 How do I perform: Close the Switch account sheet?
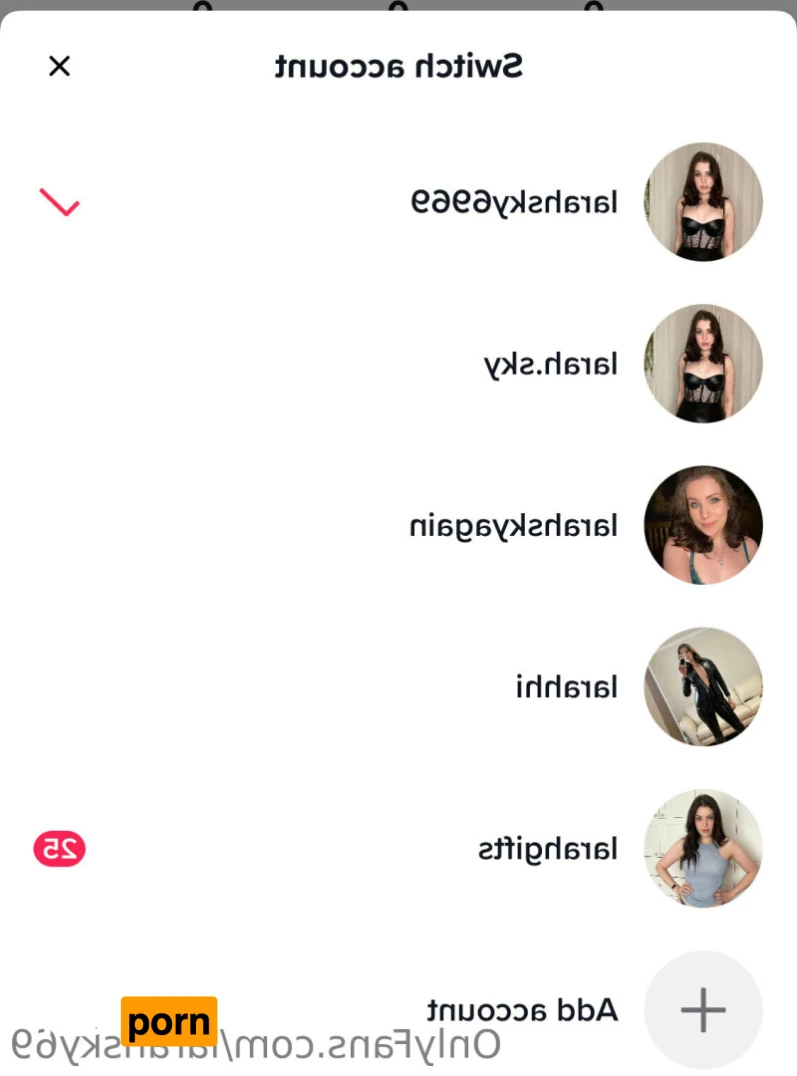click(60, 66)
